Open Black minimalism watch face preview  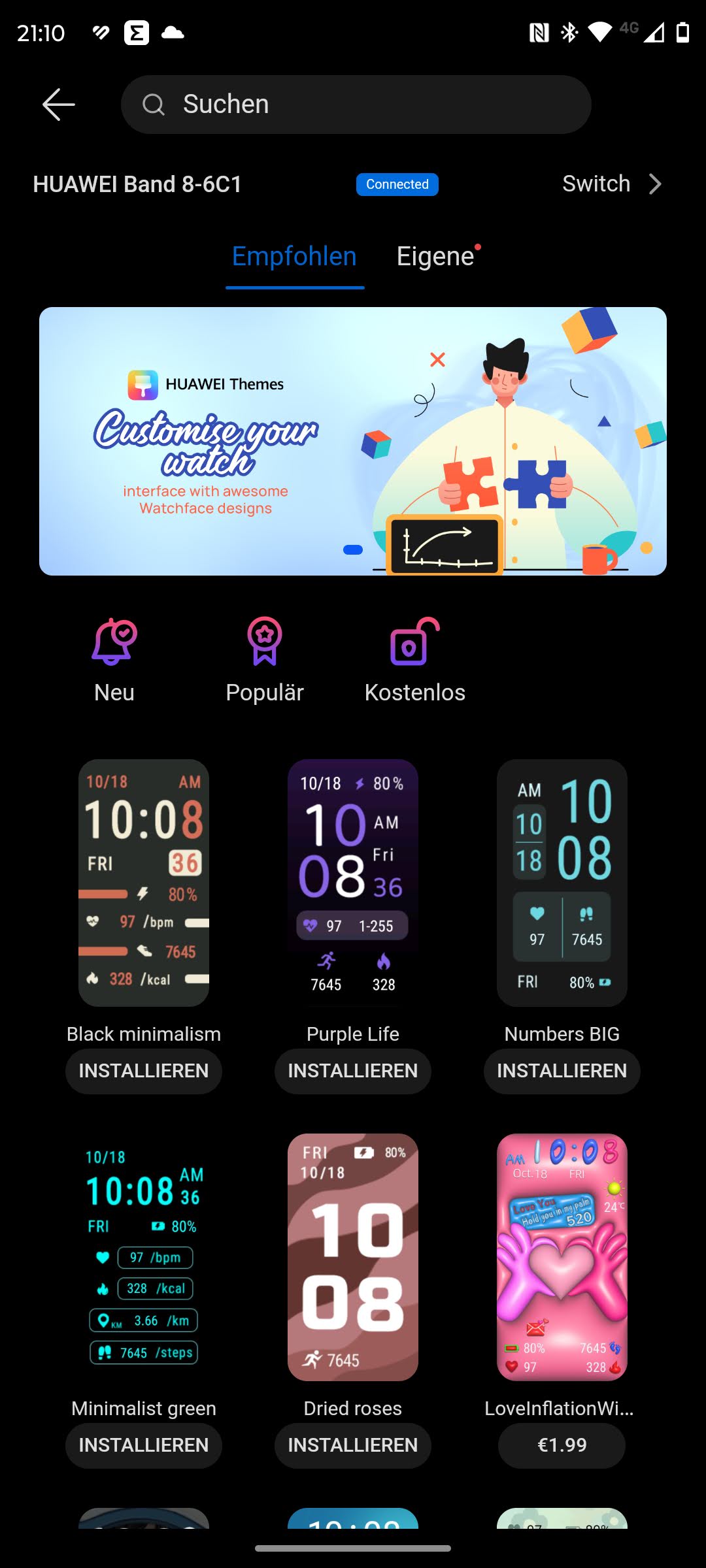144,882
